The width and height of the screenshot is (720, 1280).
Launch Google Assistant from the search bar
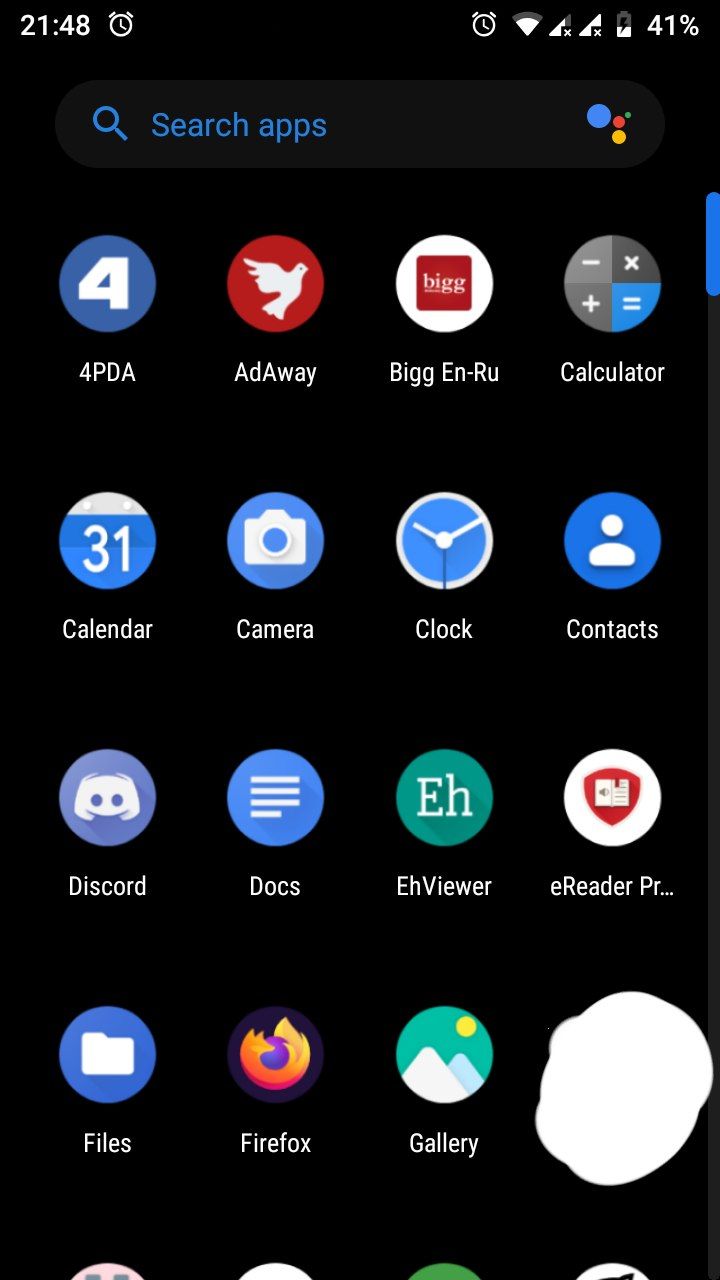tap(607, 124)
